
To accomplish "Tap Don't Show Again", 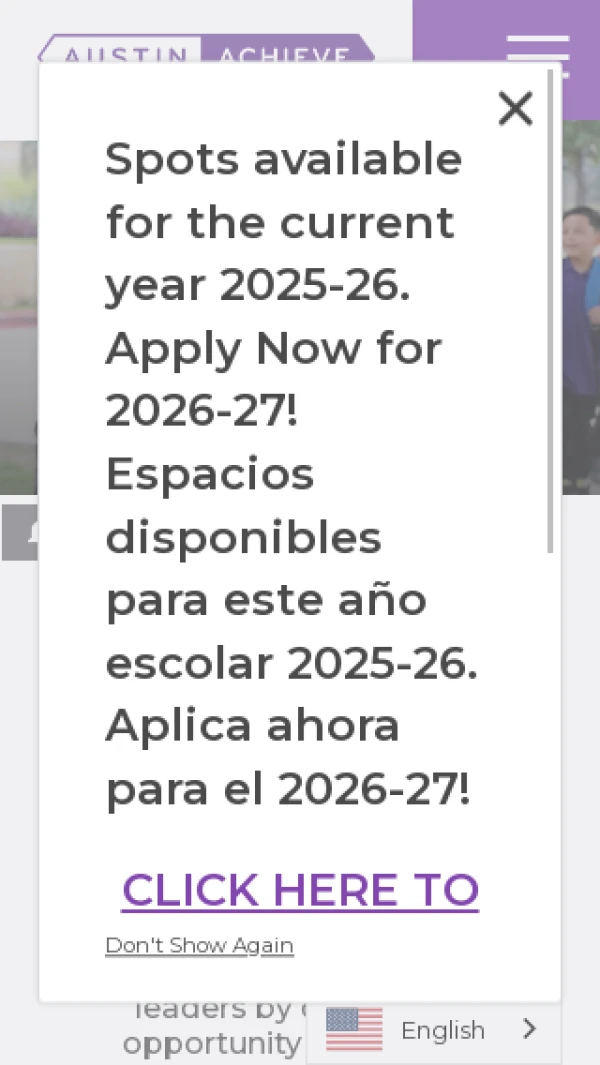I will pos(199,945).
